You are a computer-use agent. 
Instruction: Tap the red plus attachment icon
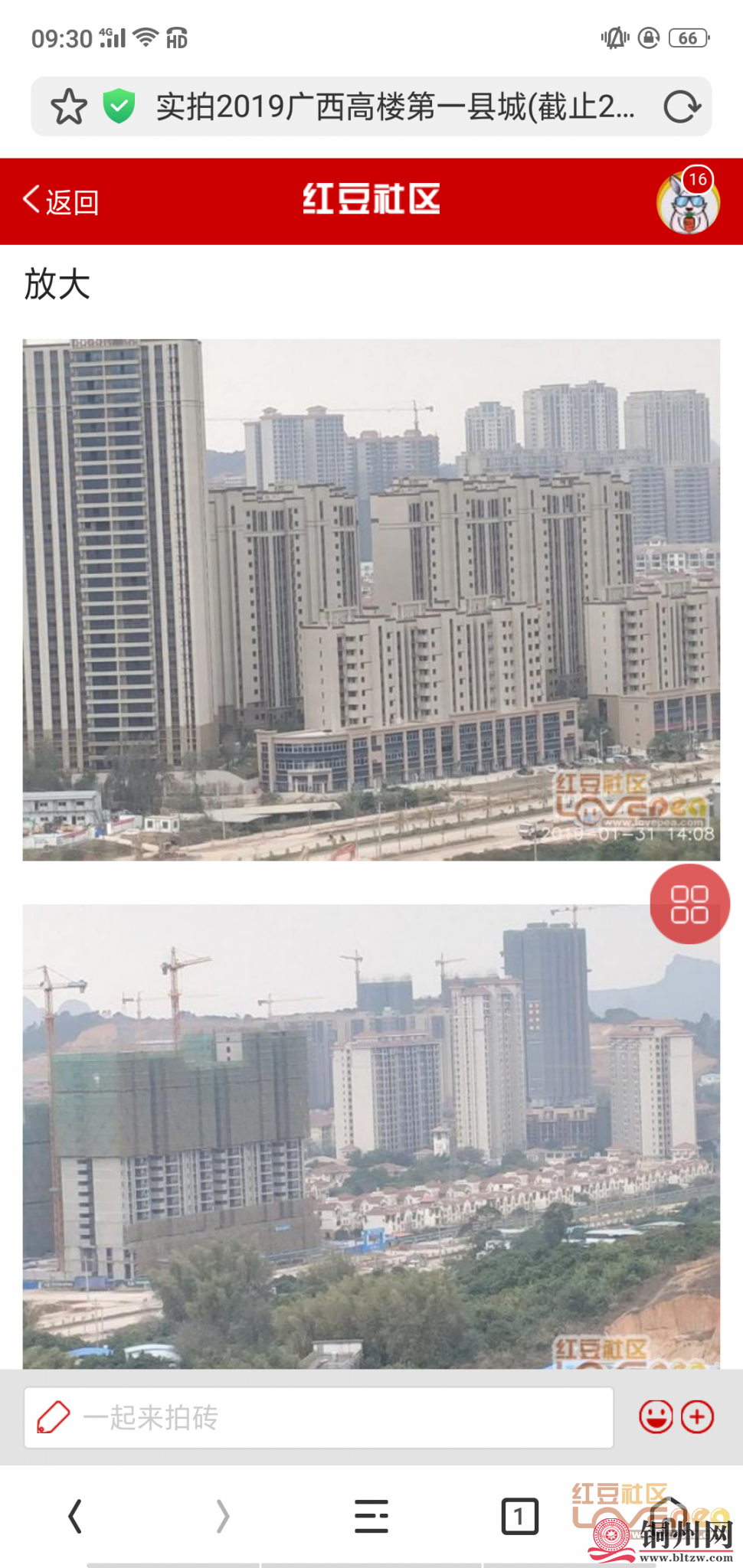(697, 1417)
